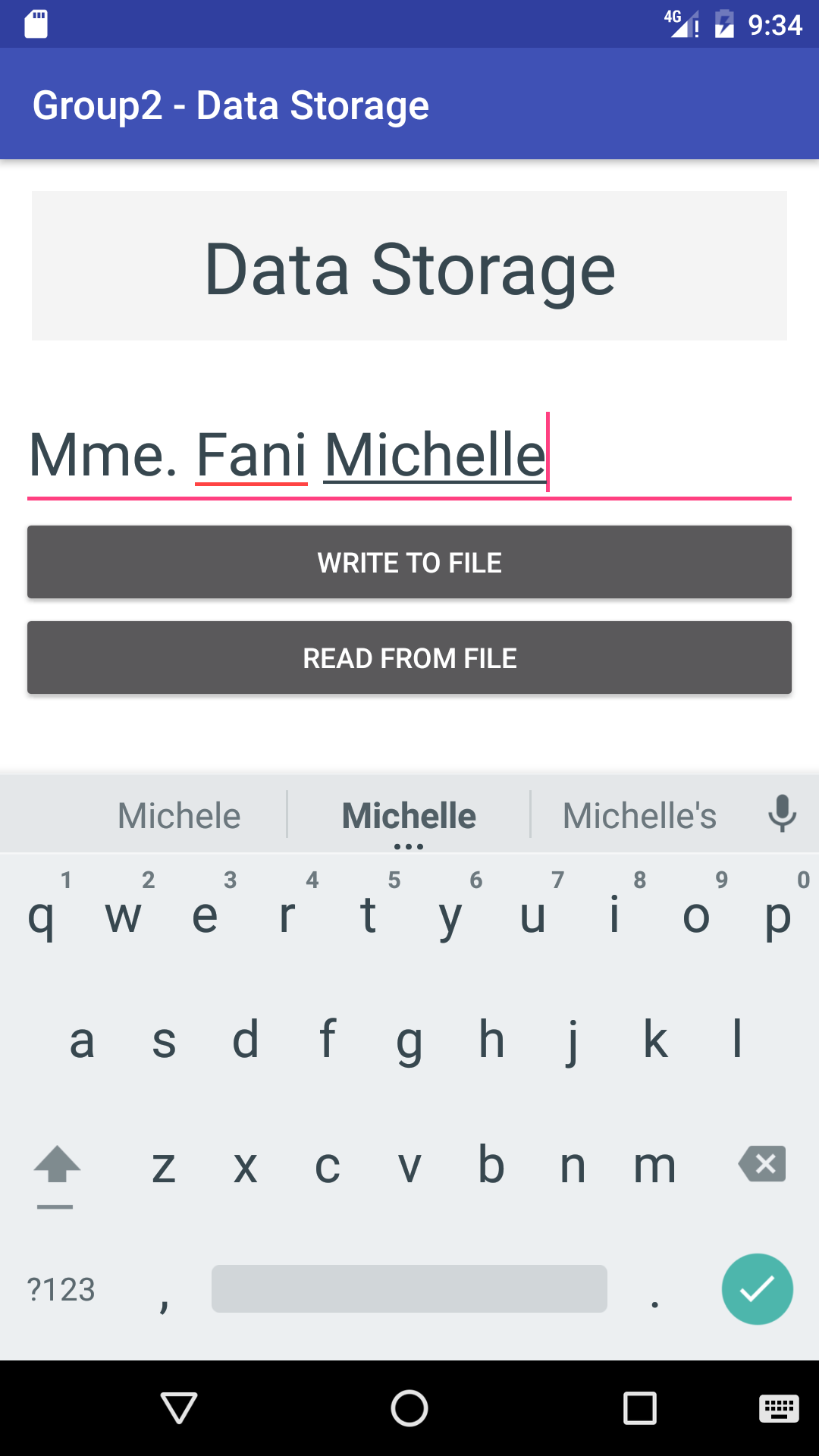The width and height of the screenshot is (819, 1456).
Task: Tap Read From File
Action: coord(409,657)
